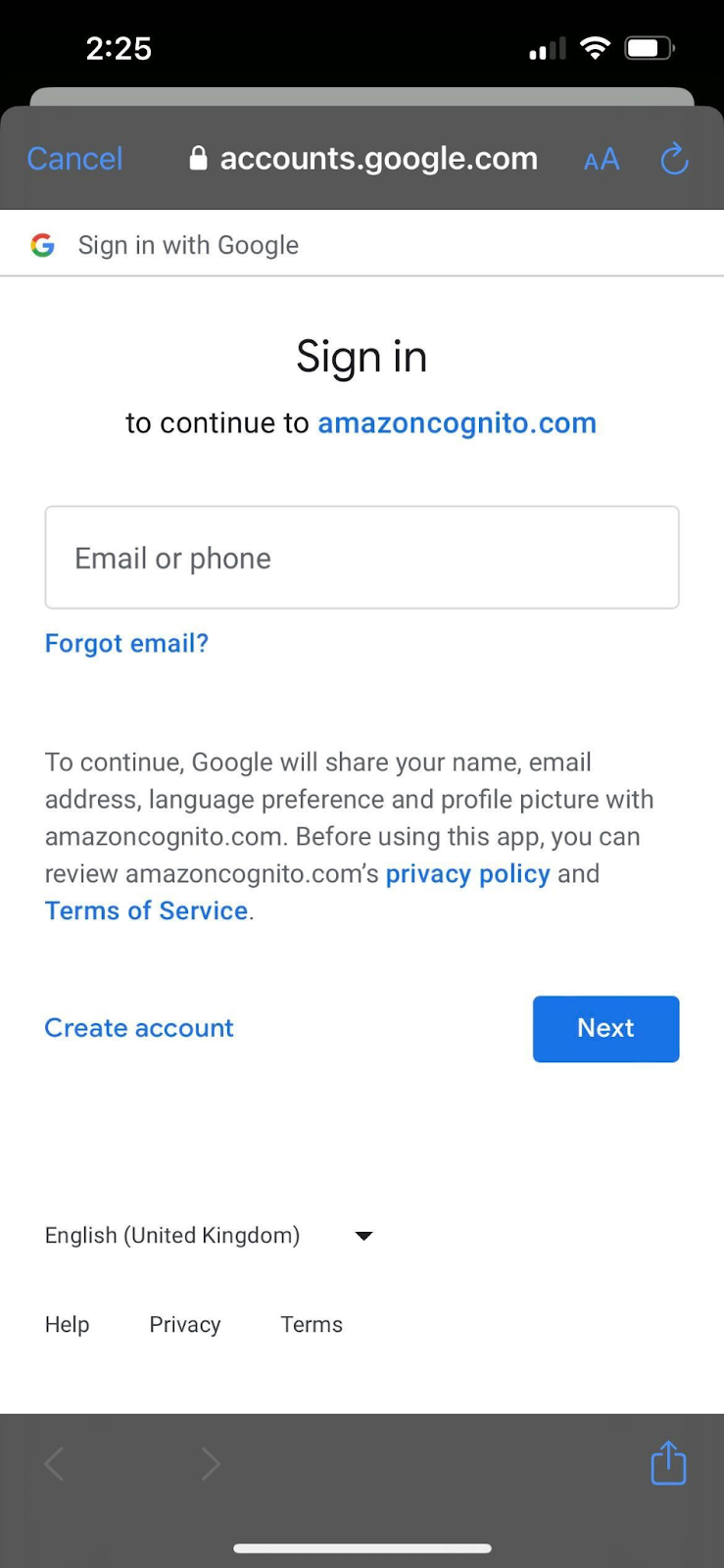Share this page via share icon
The image size is (724, 1568).
point(668,1462)
